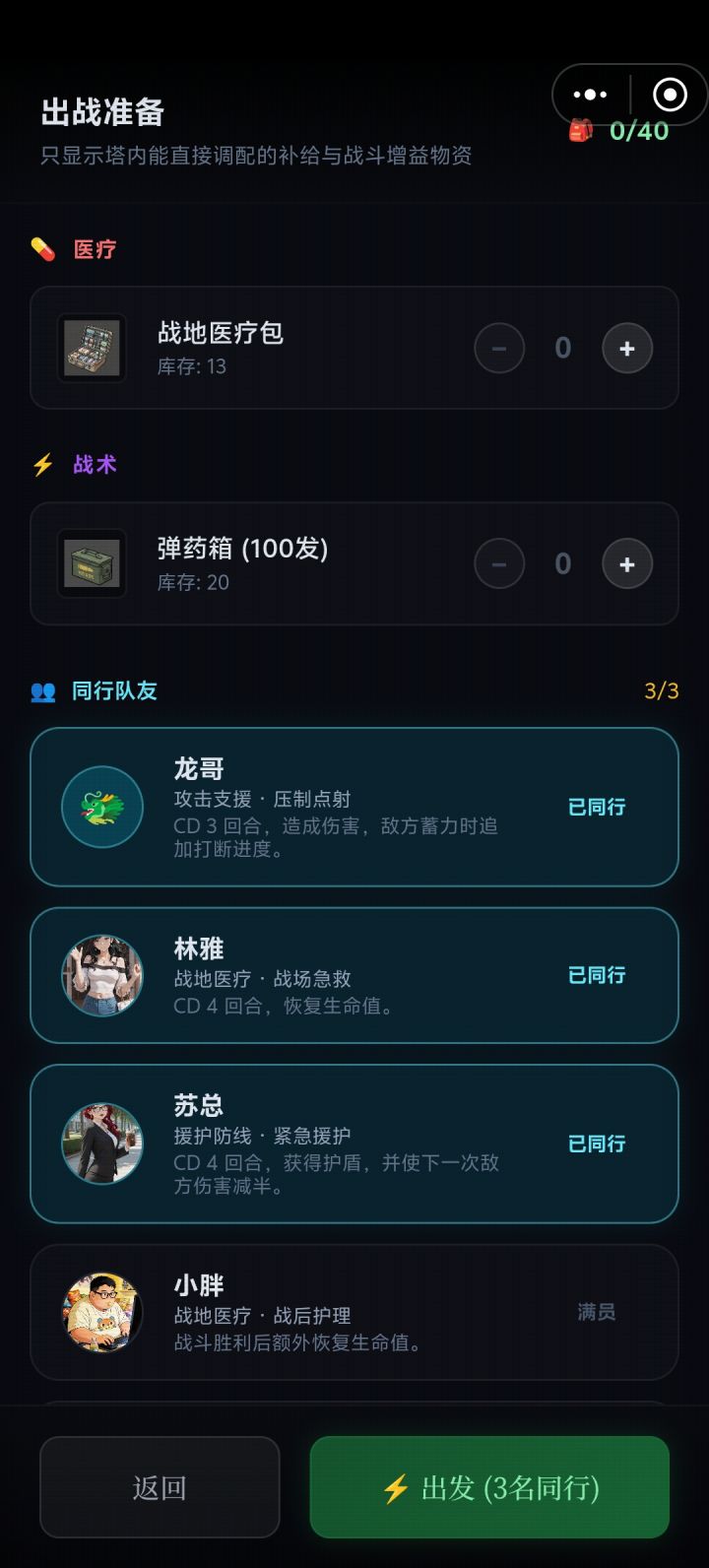点击龙哥的圆形头像
The width and height of the screenshot is (709, 1568).
[x=102, y=806]
